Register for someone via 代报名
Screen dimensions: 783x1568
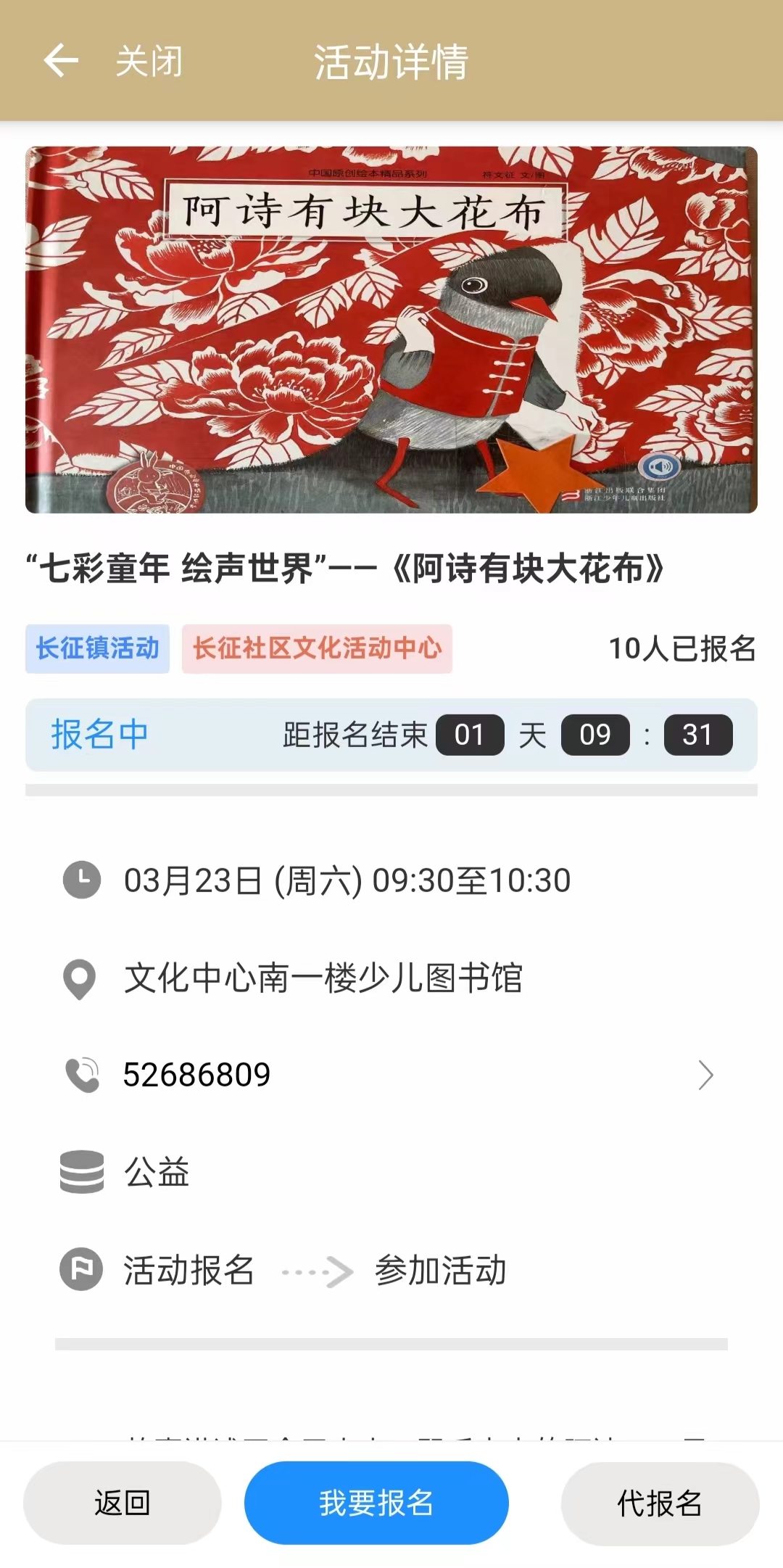click(x=660, y=1503)
